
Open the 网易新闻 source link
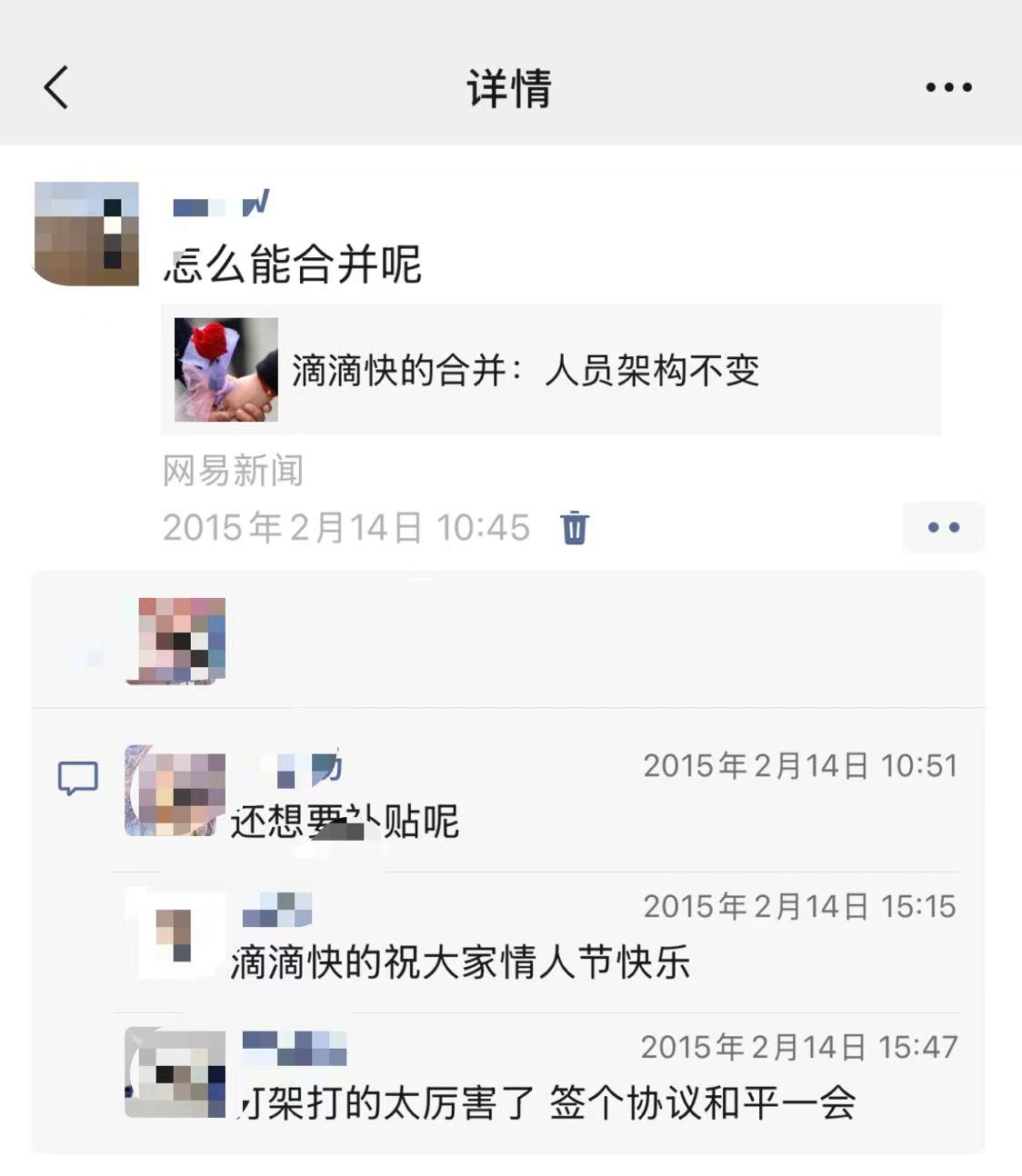point(233,472)
